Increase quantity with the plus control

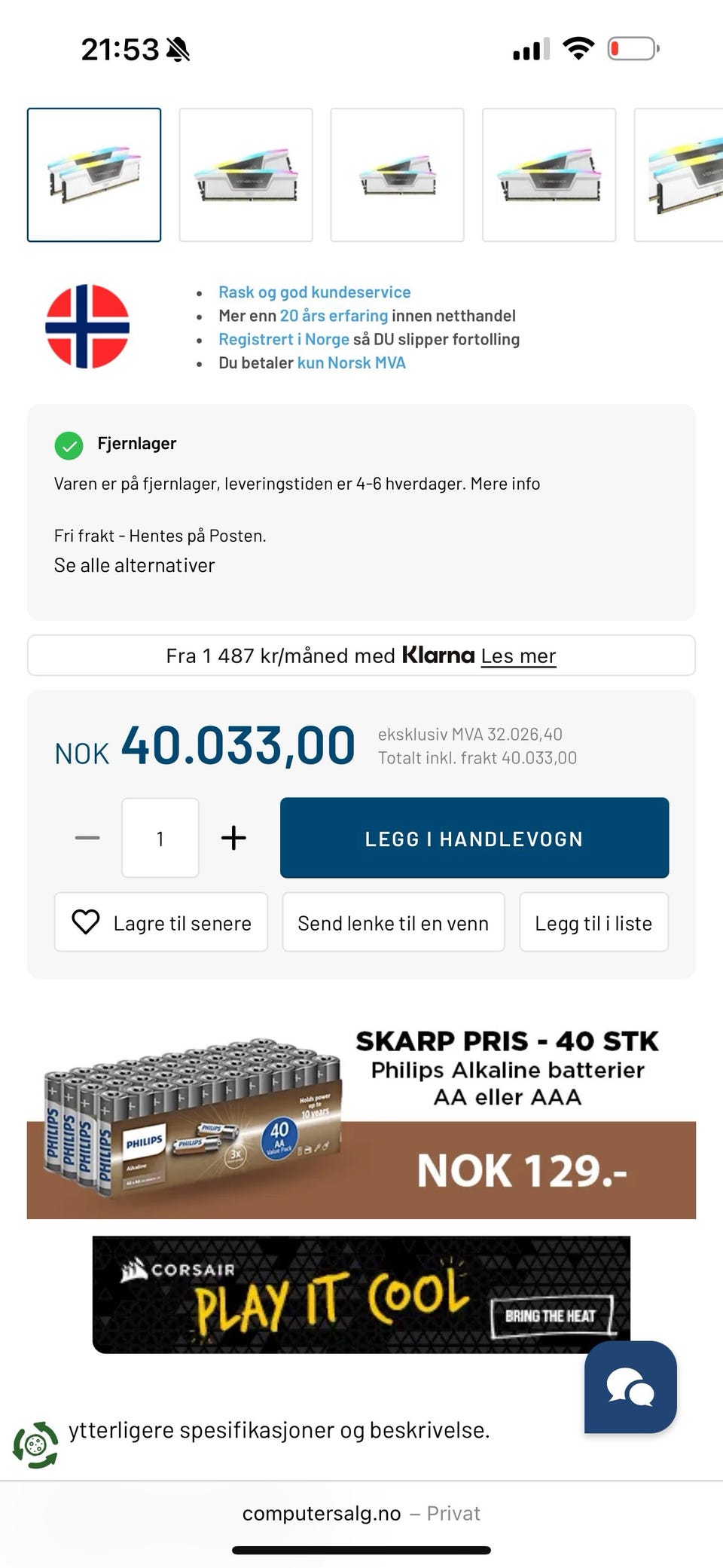pos(233,837)
